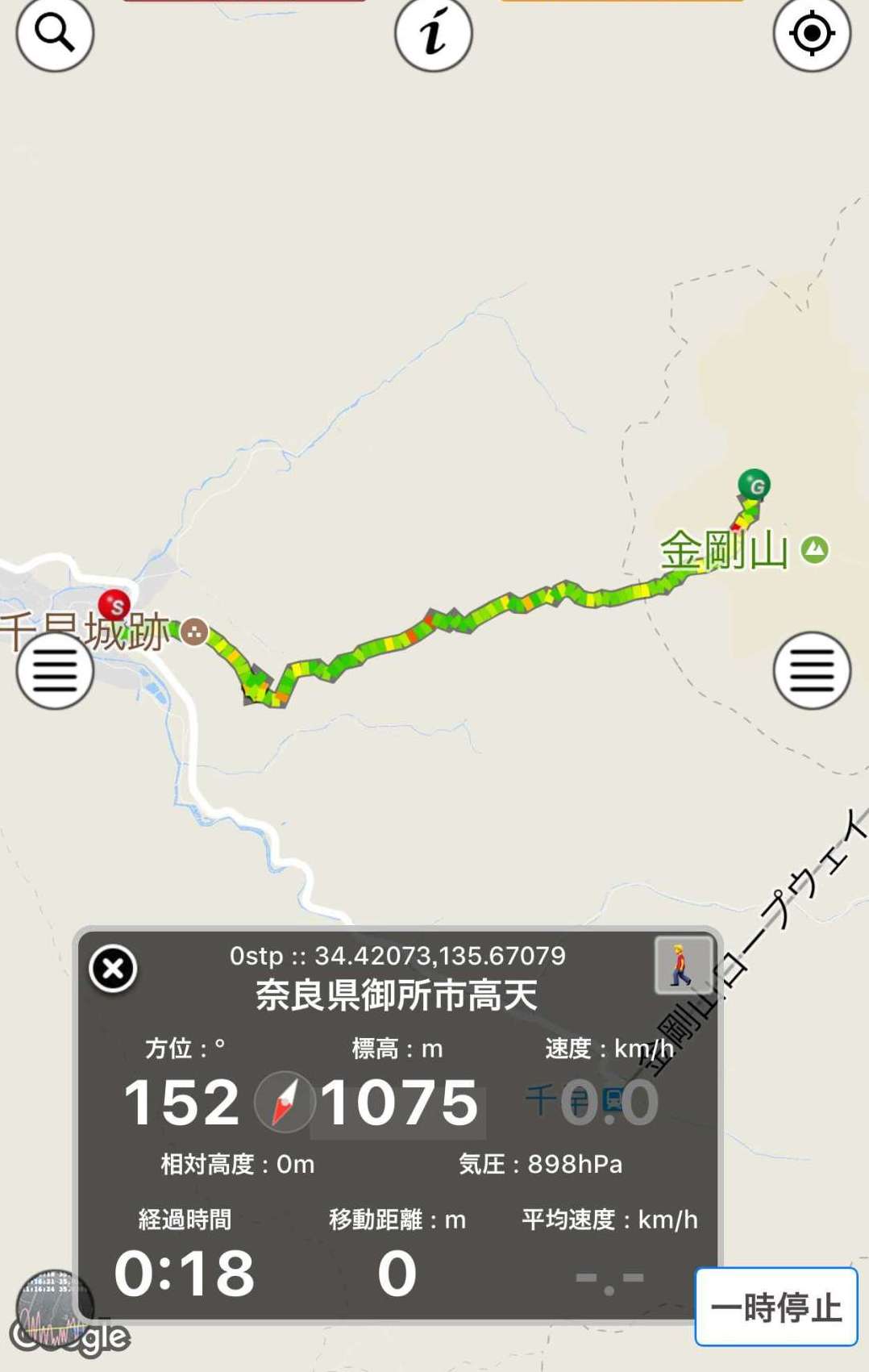The height and width of the screenshot is (1372, 869).
Task: Close the tracking stats panel
Action: click(x=113, y=968)
